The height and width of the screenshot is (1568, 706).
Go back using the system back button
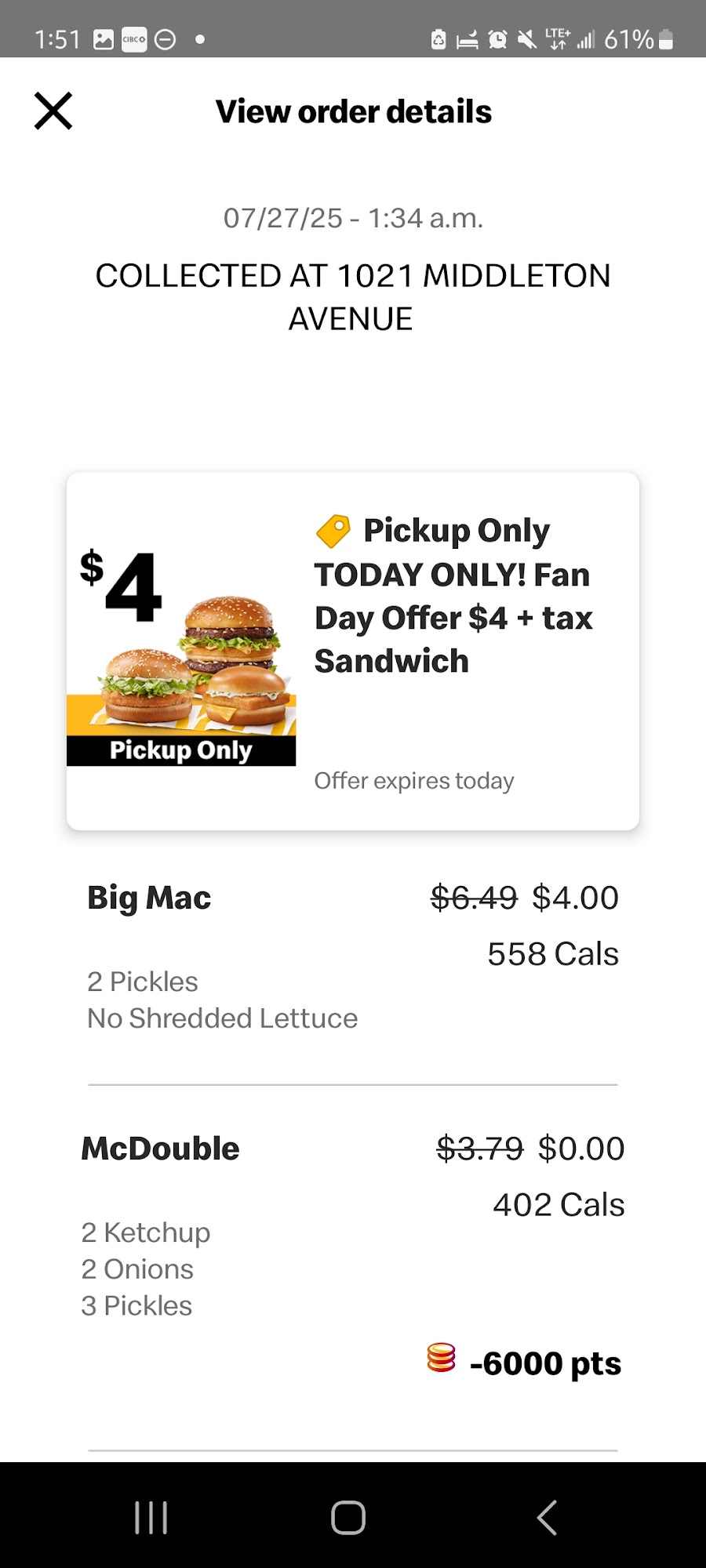[547, 1517]
